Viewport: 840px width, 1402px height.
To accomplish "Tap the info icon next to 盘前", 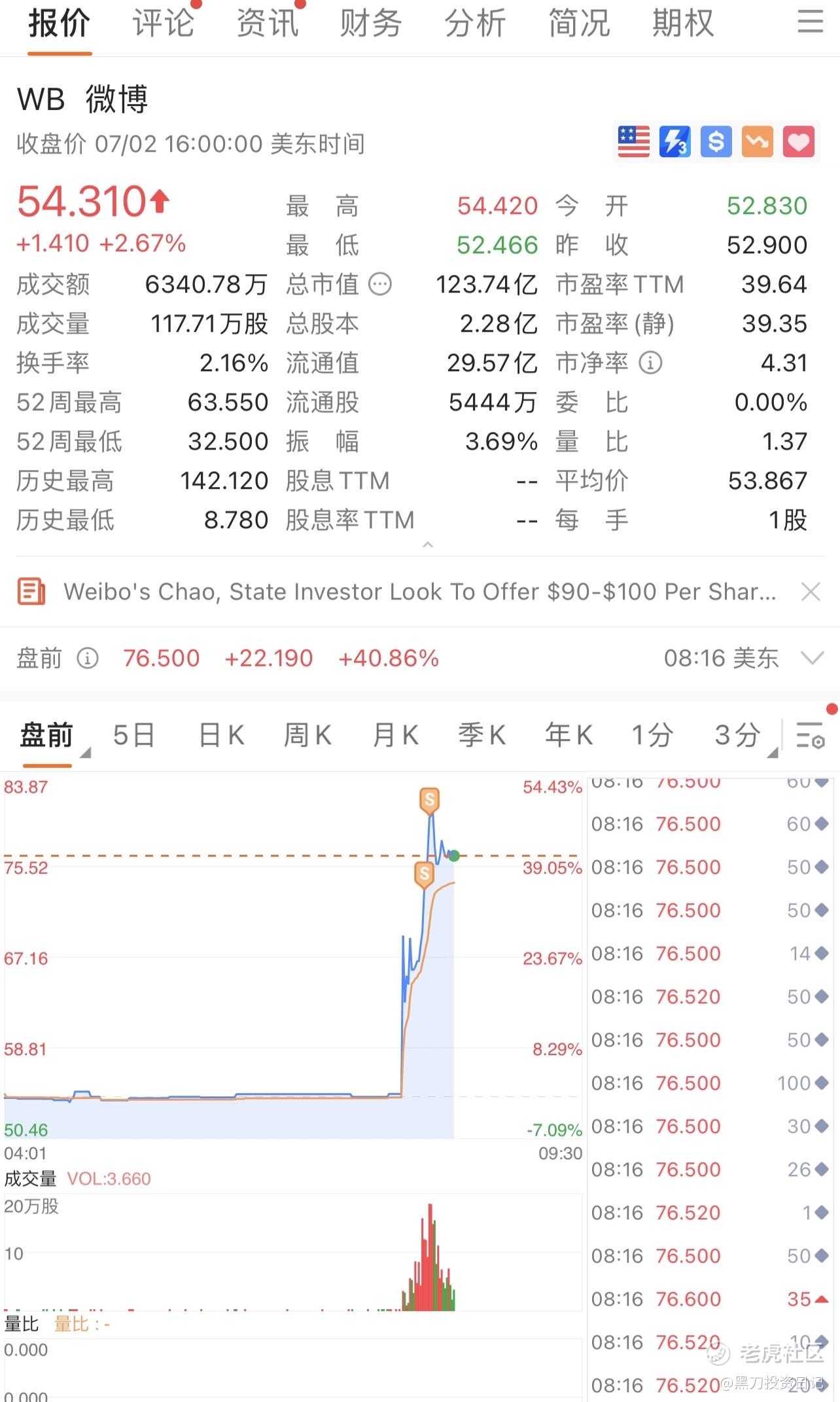I will [88, 658].
